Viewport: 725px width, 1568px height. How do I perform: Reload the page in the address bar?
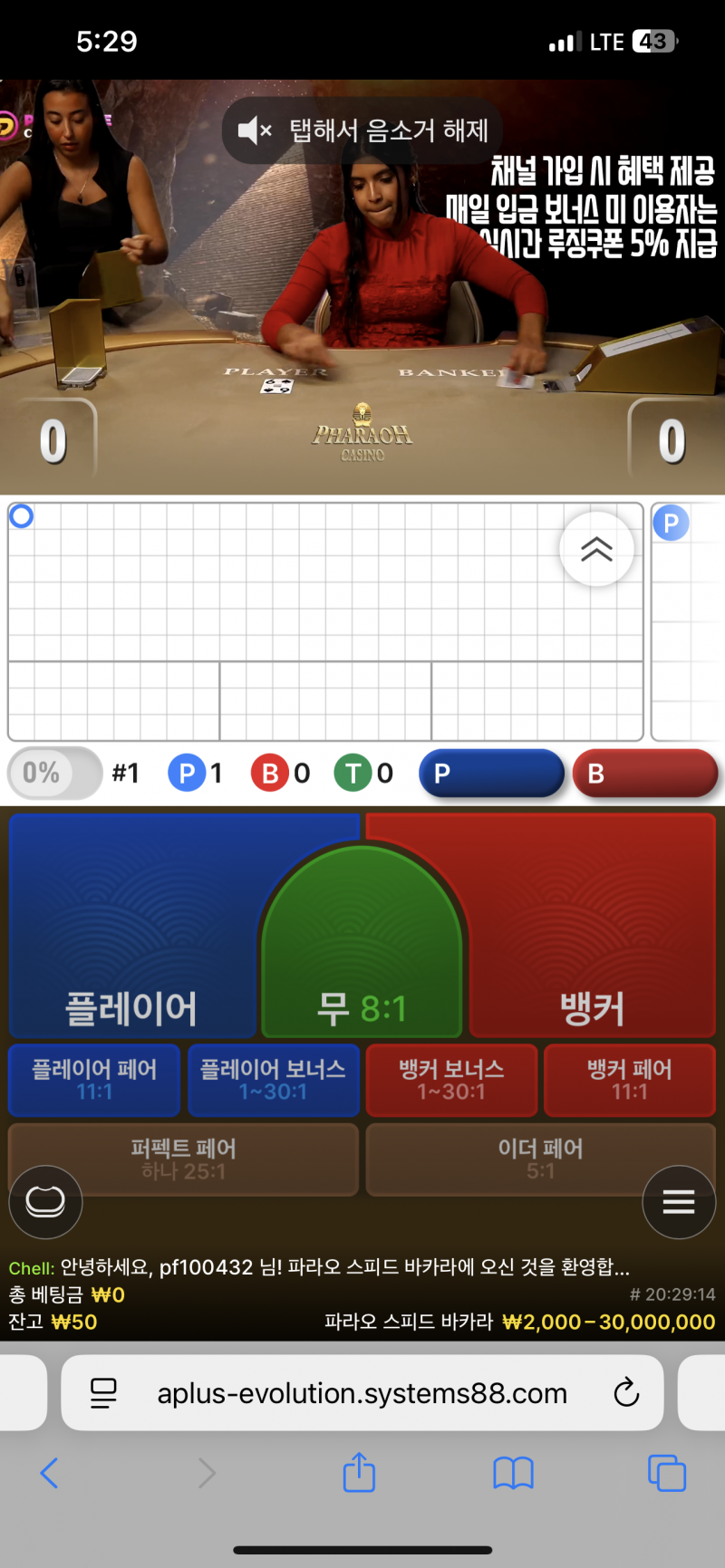pyautogui.click(x=626, y=1392)
